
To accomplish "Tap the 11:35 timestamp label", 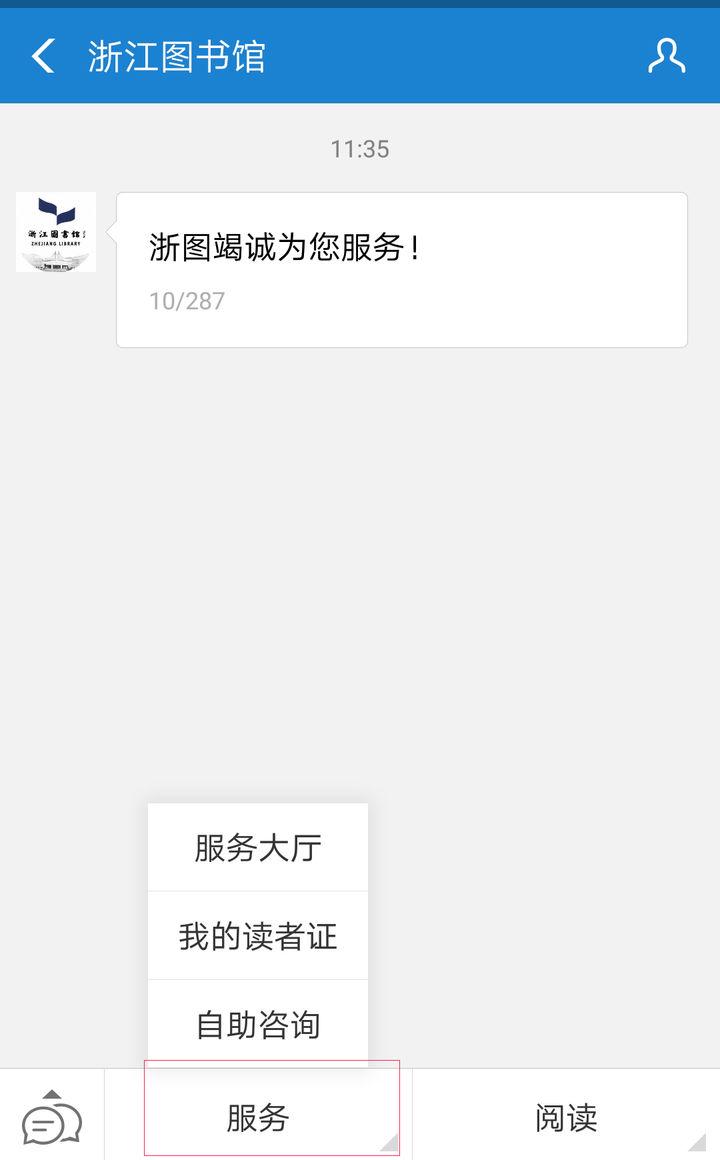I will (357, 149).
